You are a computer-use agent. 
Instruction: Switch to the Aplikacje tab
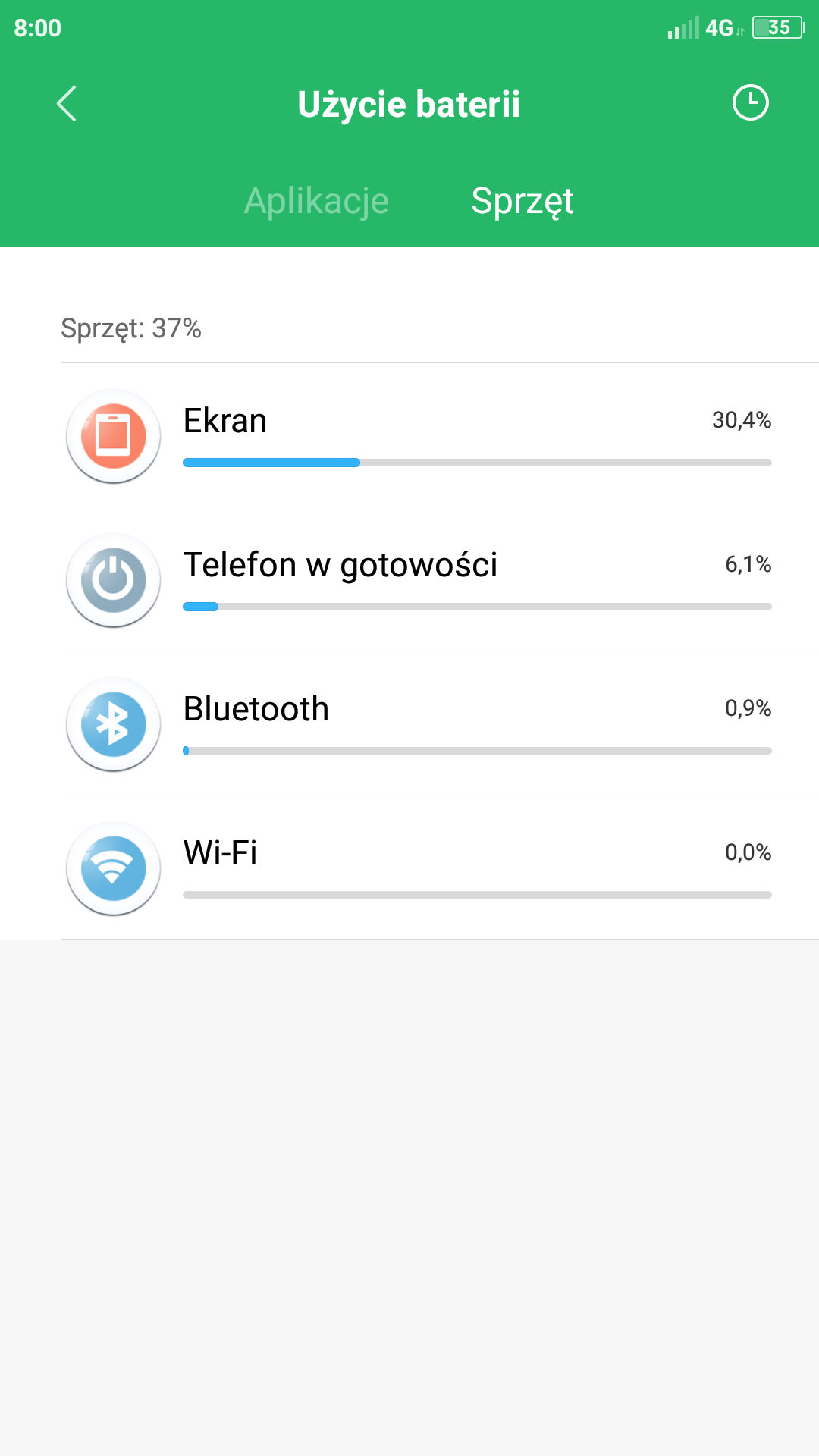click(316, 201)
